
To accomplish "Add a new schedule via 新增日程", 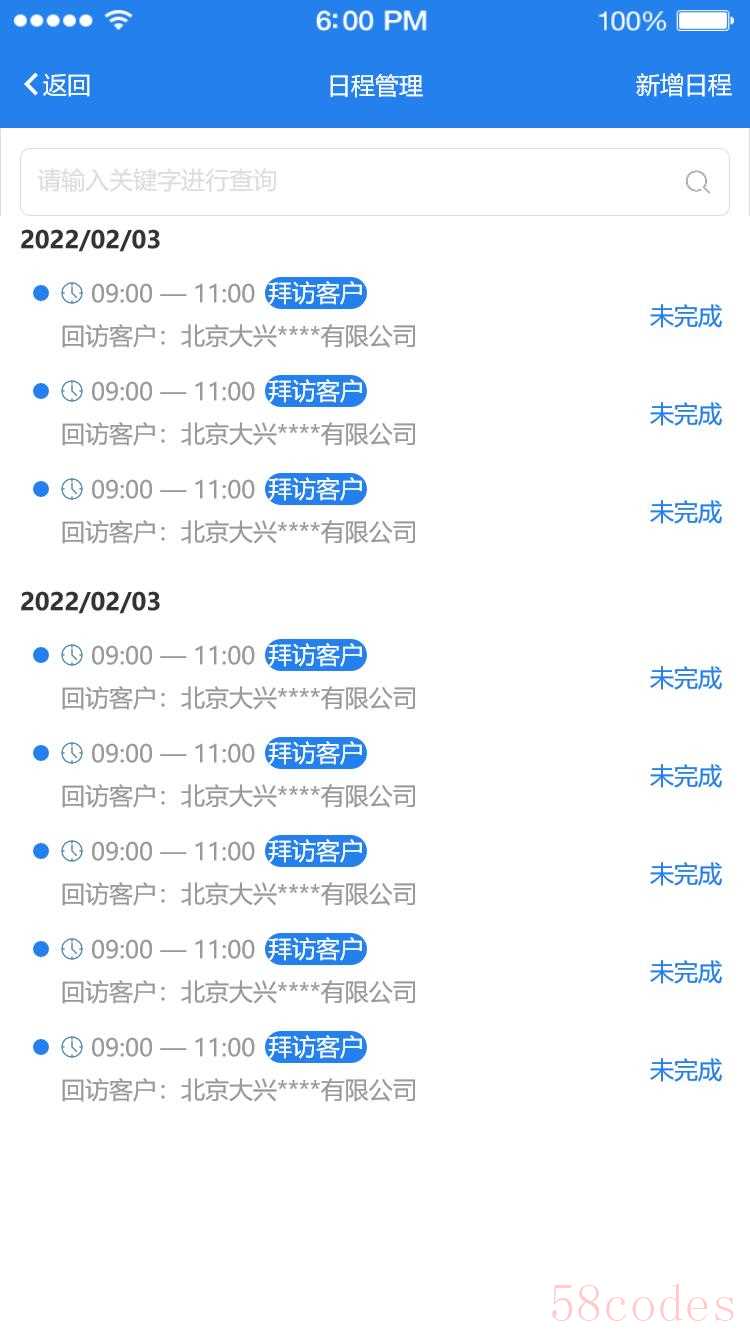I will [683, 85].
